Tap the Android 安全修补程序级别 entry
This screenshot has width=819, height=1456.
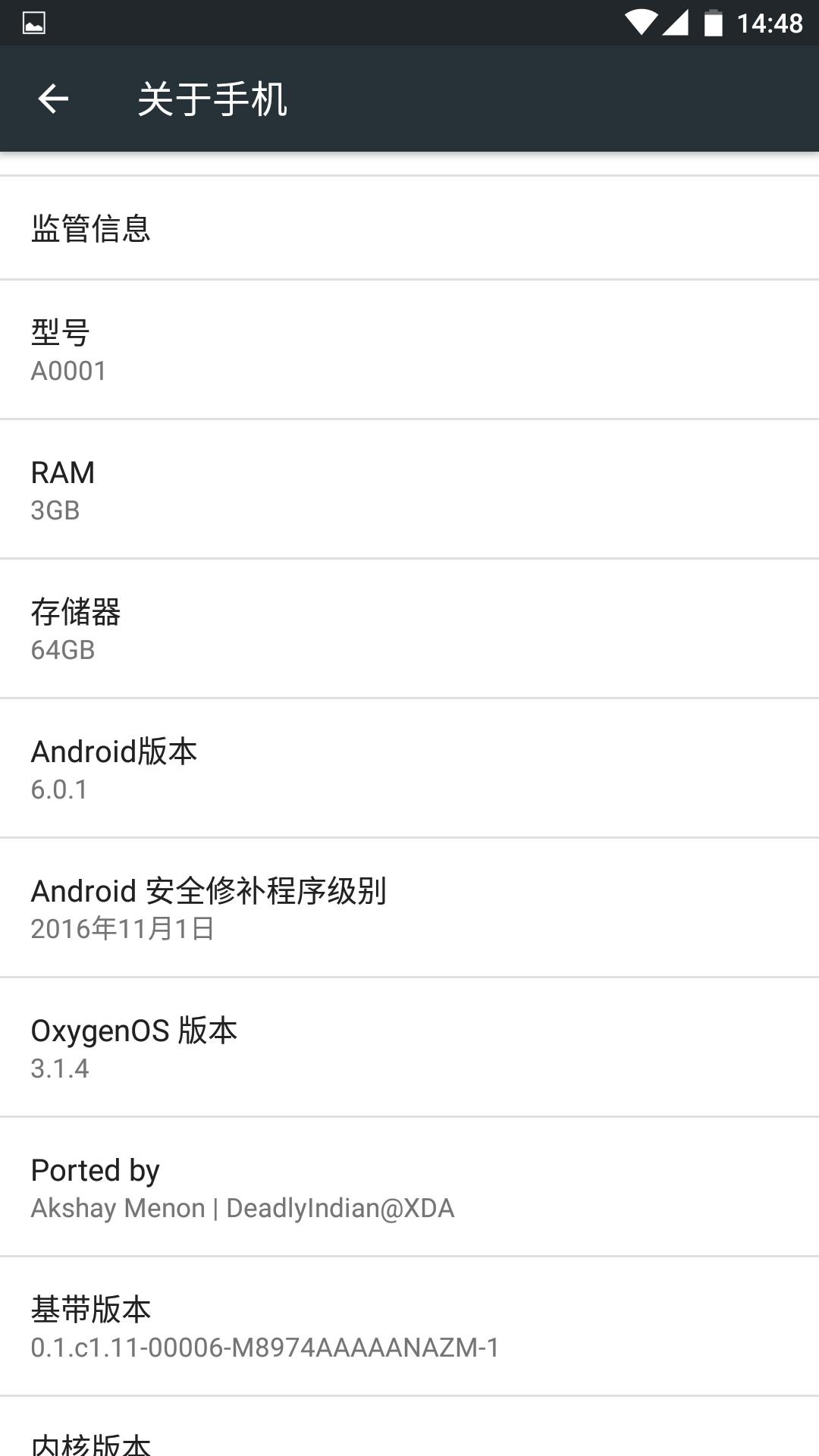tap(409, 908)
